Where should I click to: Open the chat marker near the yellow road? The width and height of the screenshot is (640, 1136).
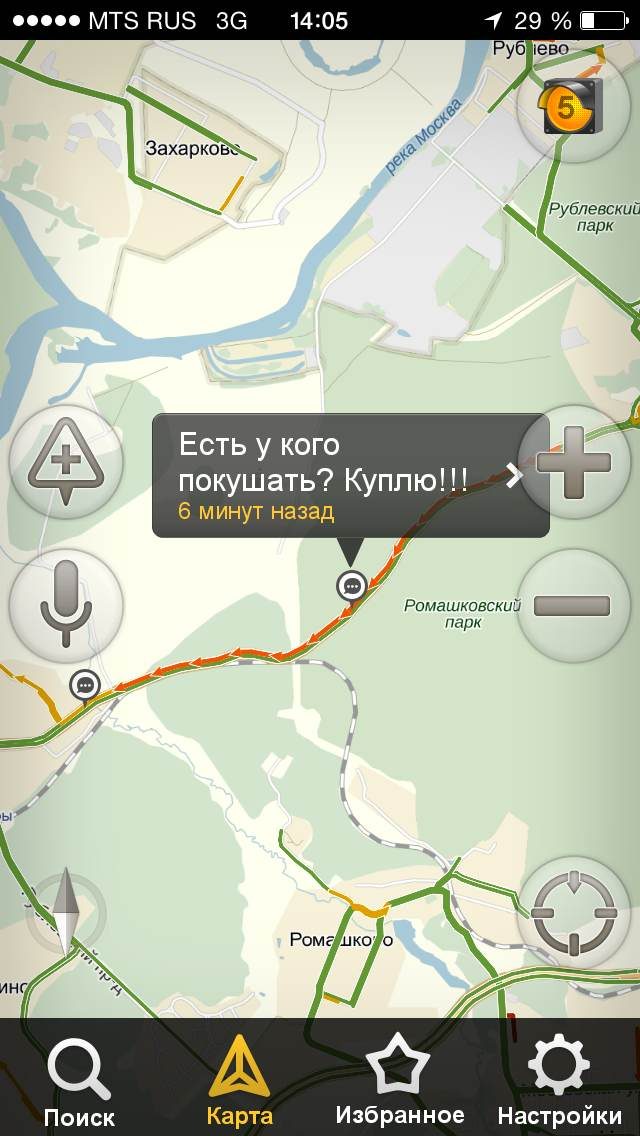point(86,685)
